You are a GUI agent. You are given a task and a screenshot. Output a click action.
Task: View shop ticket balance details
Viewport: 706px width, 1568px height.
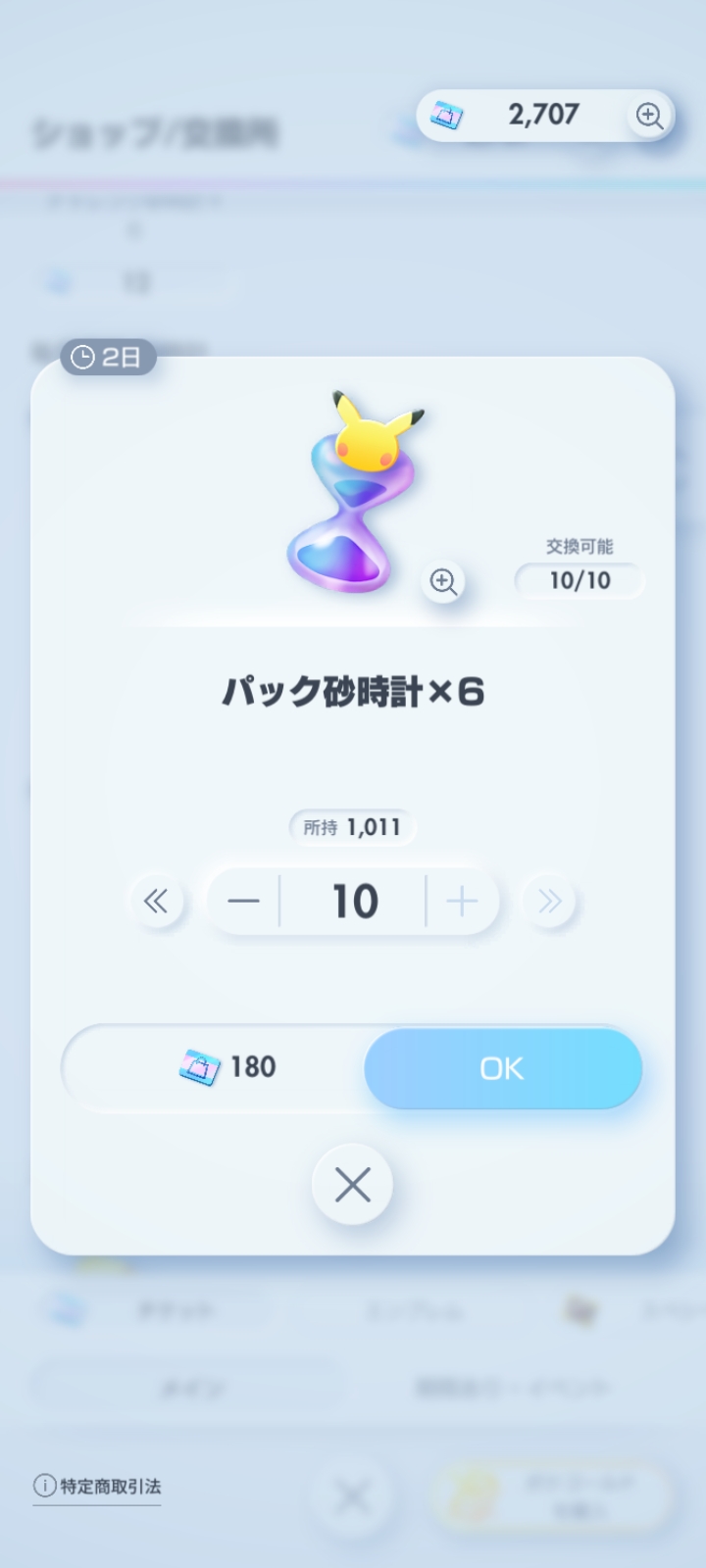(649, 116)
